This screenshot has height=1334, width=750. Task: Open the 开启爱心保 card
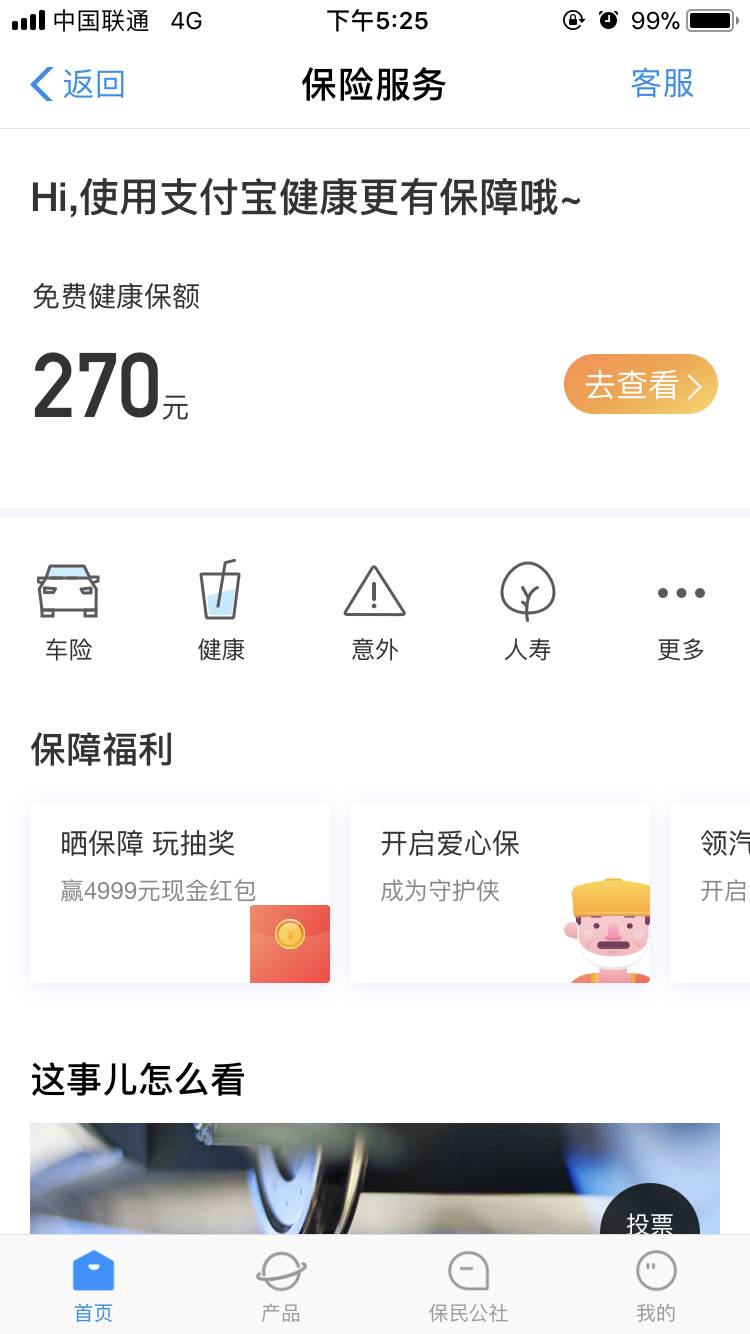[500, 892]
